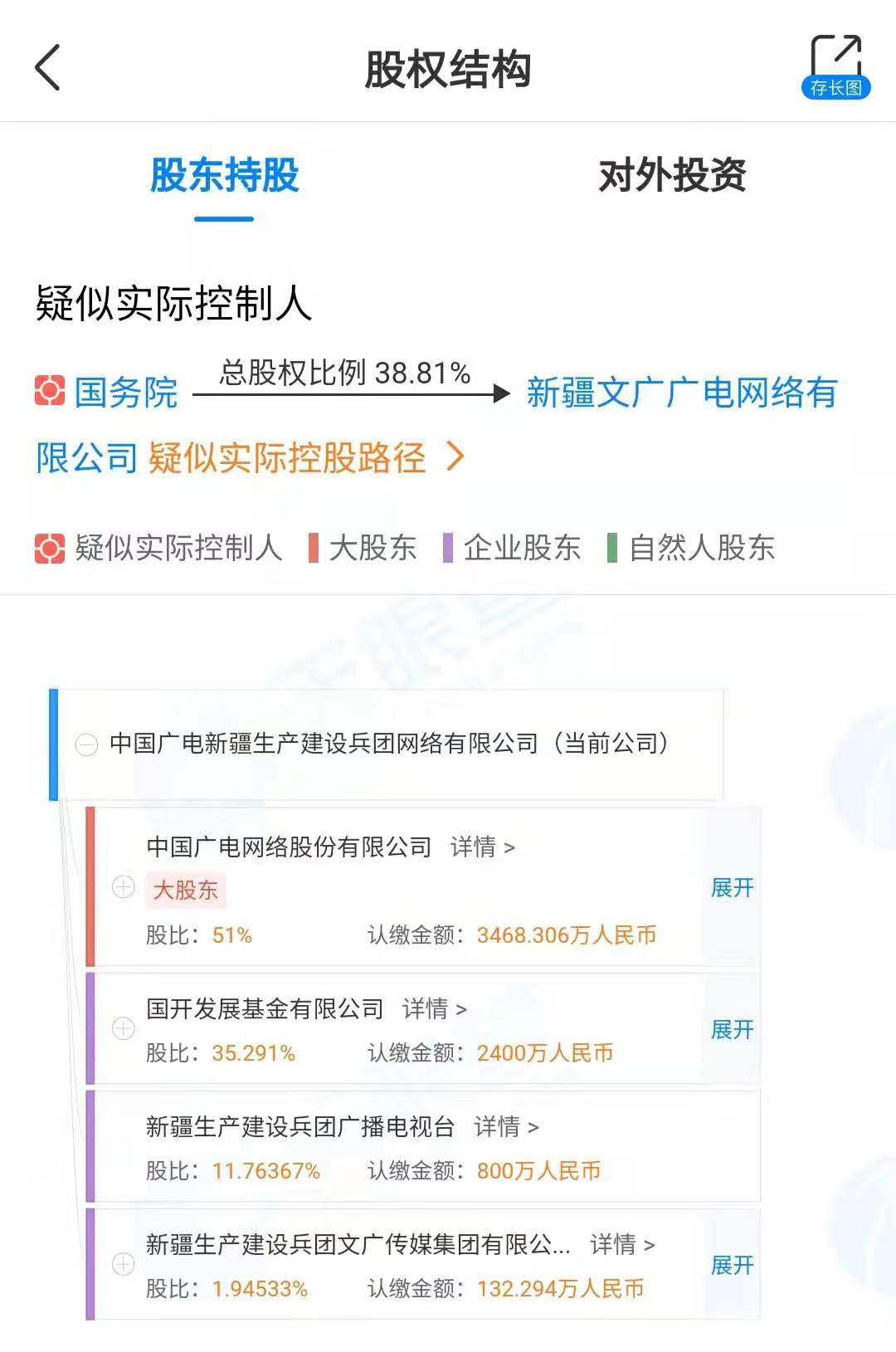The height and width of the screenshot is (1352, 896).
Task: Tap plus icon beside 新疆生产建设兵团文广传媒集团
Action: tap(124, 1265)
